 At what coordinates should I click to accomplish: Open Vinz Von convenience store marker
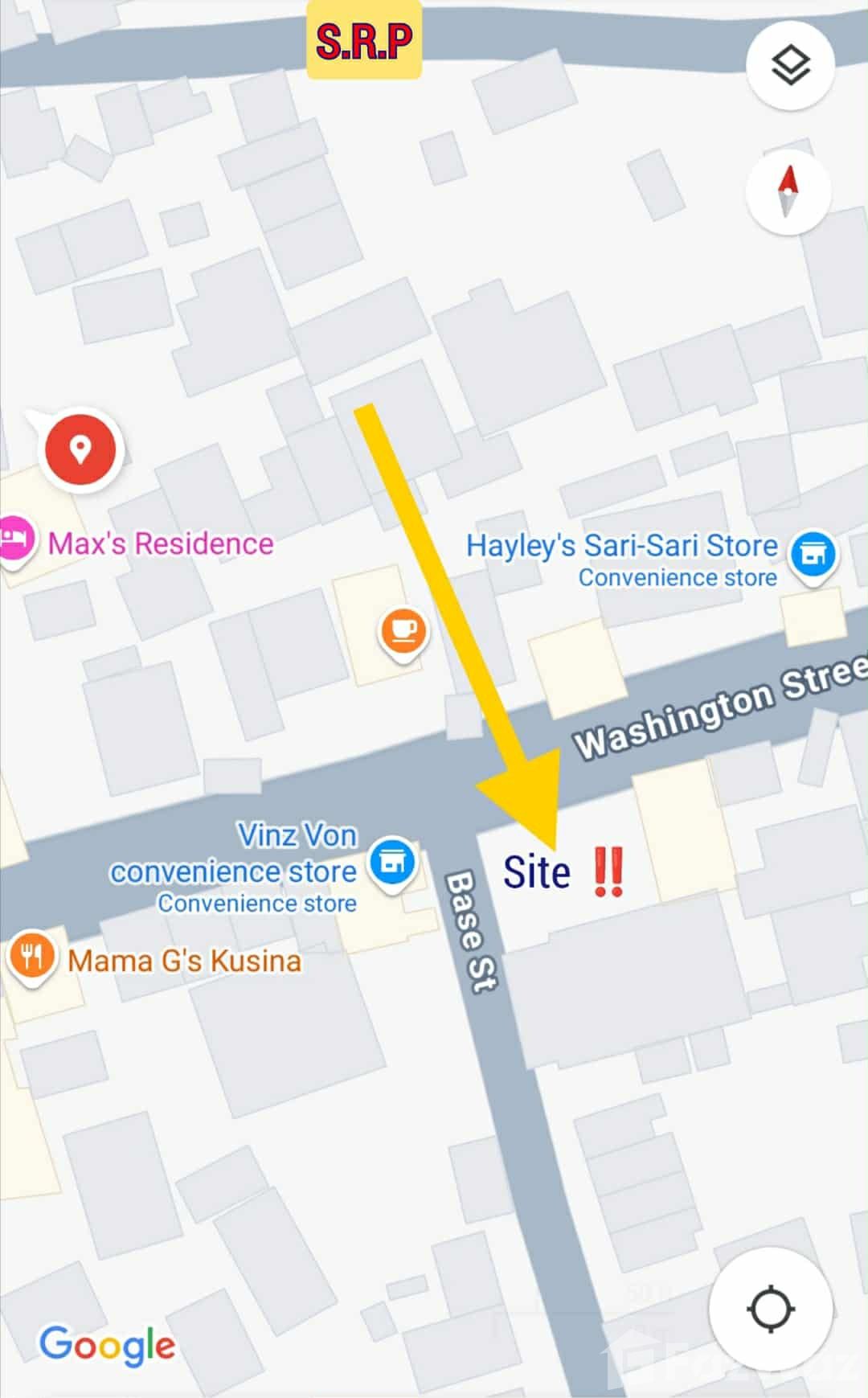[x=392, y=863]
